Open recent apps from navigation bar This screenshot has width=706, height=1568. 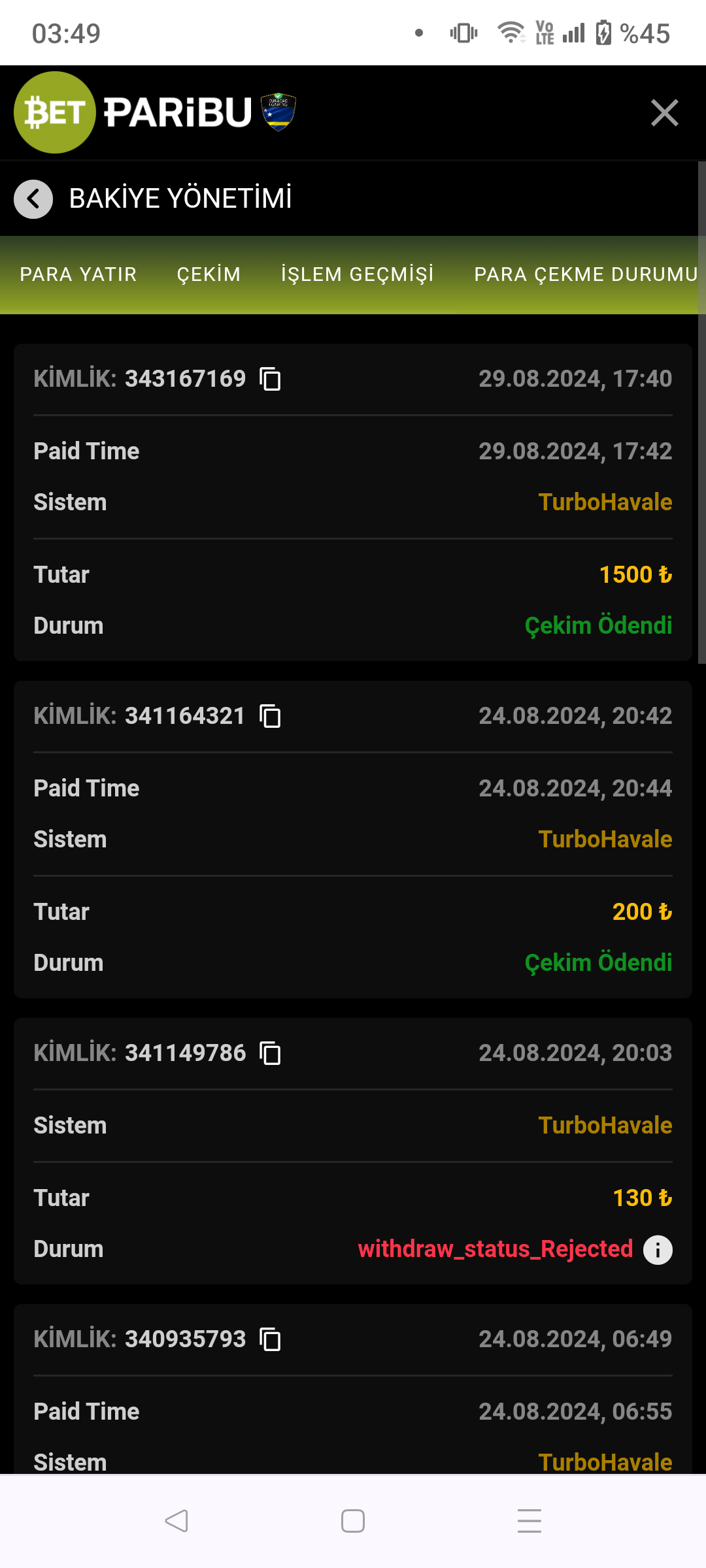point(529,1521)
